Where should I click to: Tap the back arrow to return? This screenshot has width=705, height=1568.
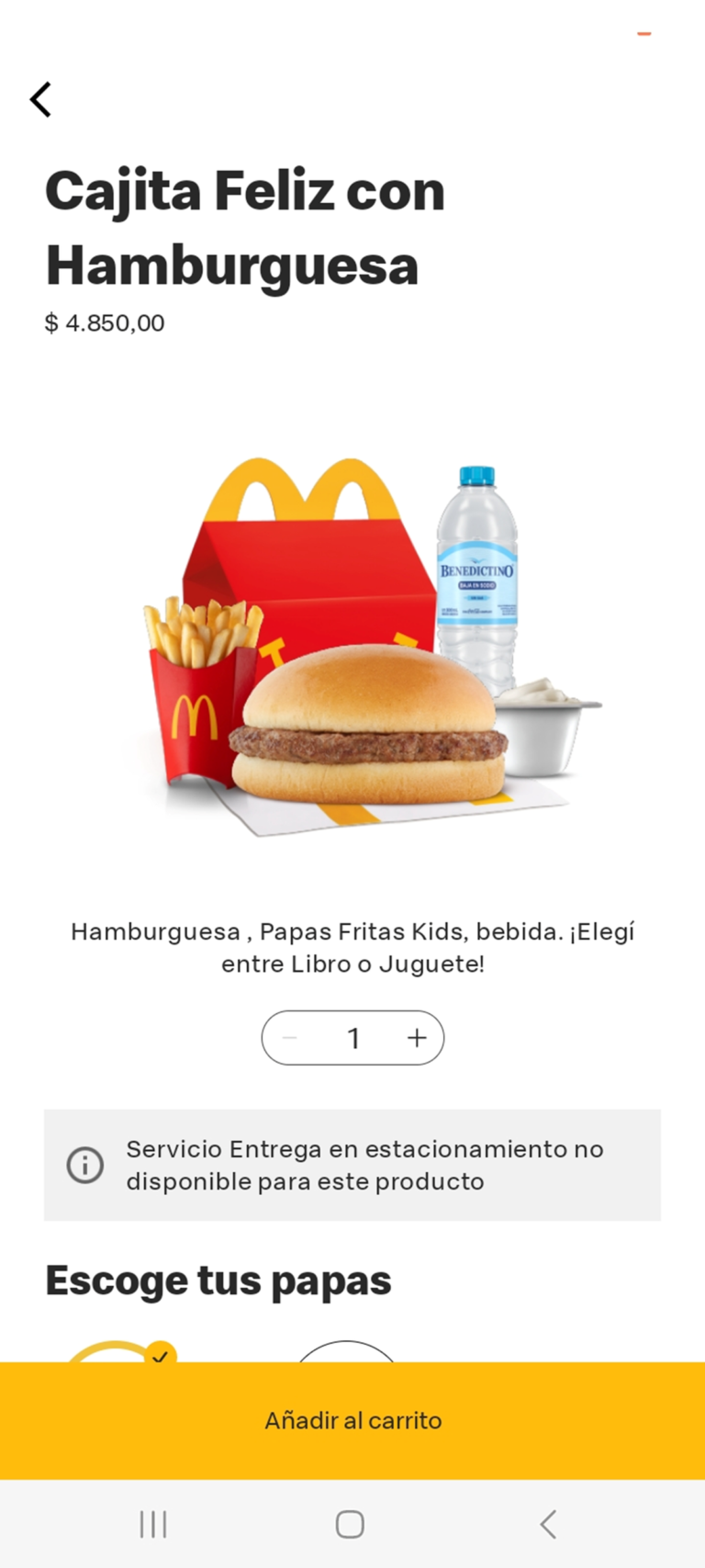(40, 99)
